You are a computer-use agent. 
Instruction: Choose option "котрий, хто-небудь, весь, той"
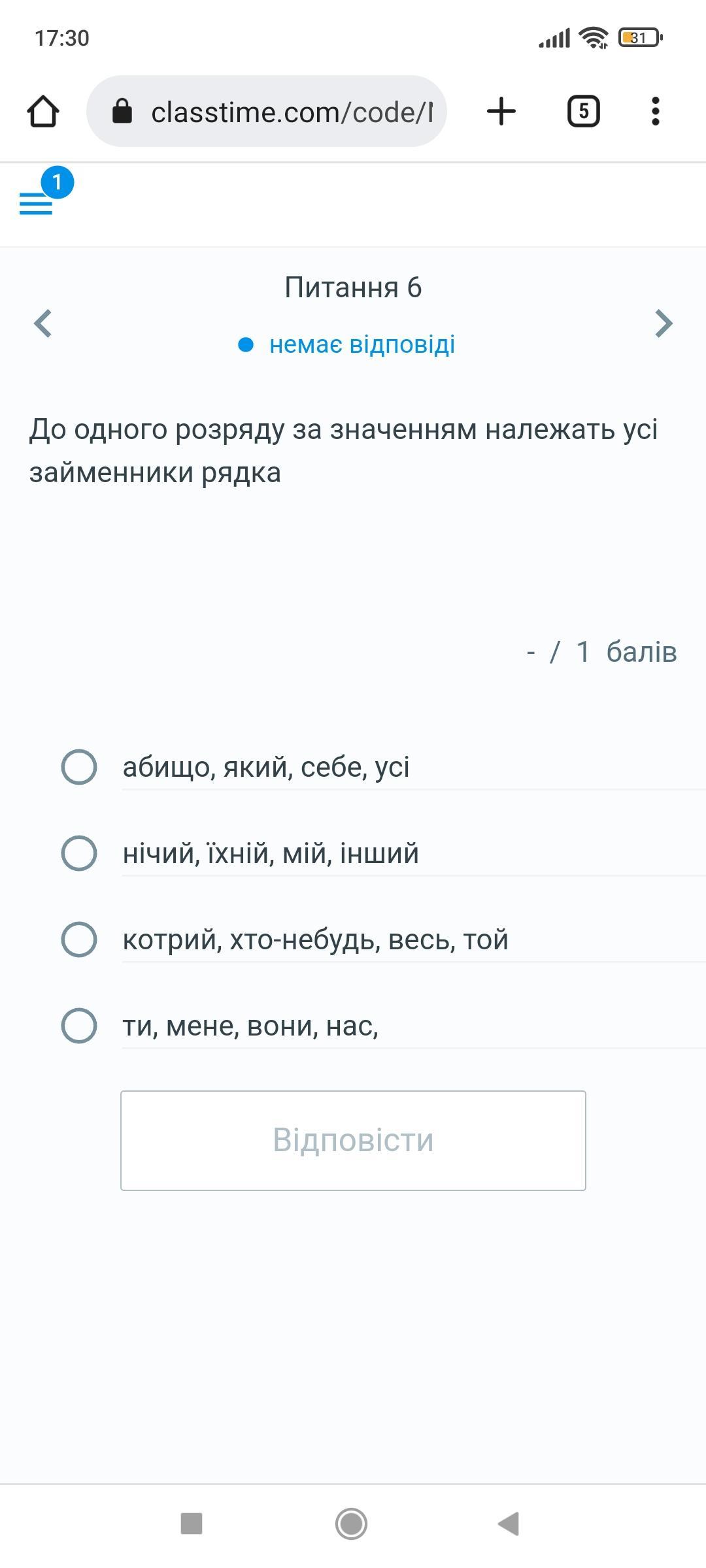click(382, 939)
